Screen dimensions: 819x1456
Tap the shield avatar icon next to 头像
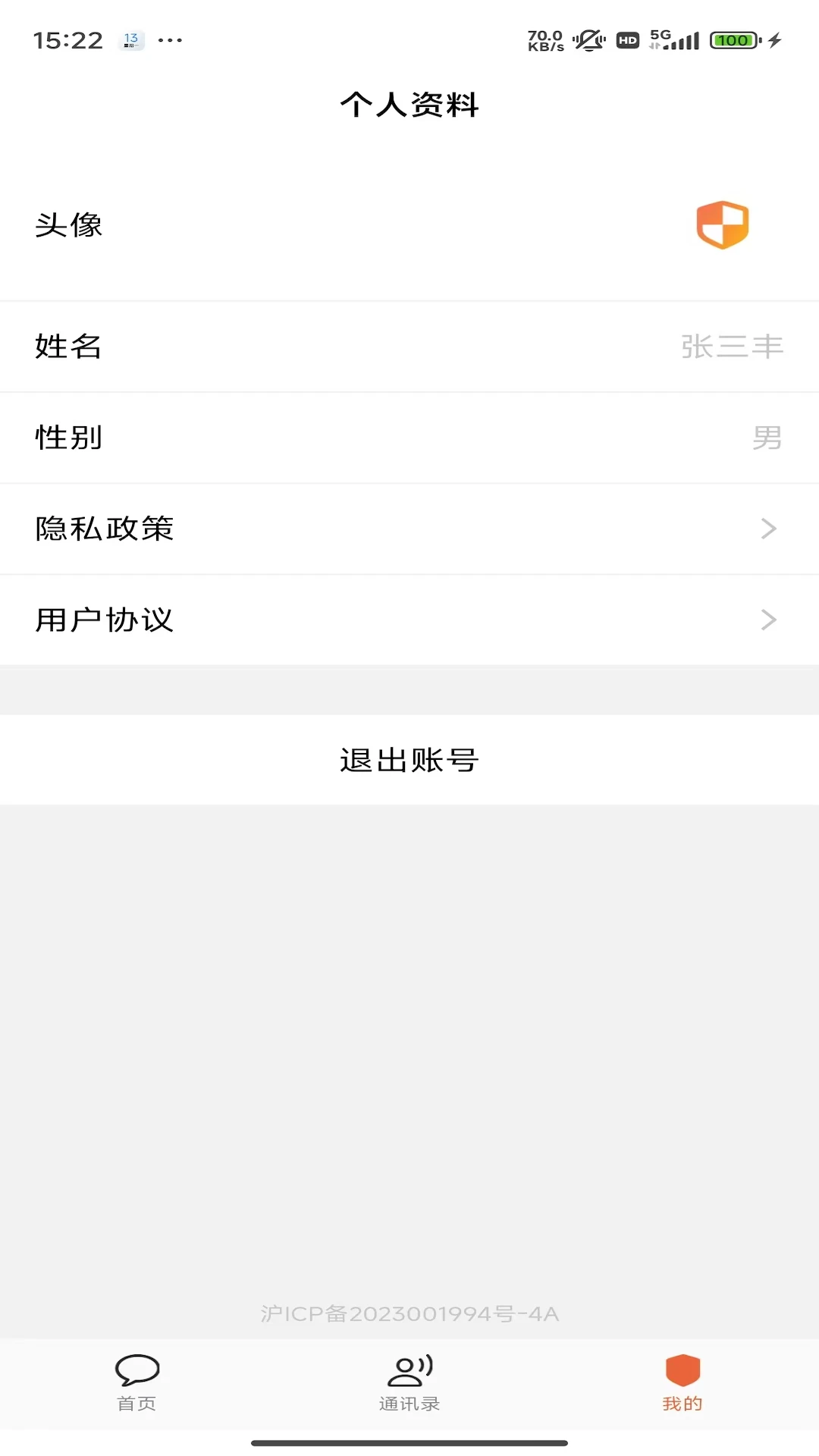[721, 225]
